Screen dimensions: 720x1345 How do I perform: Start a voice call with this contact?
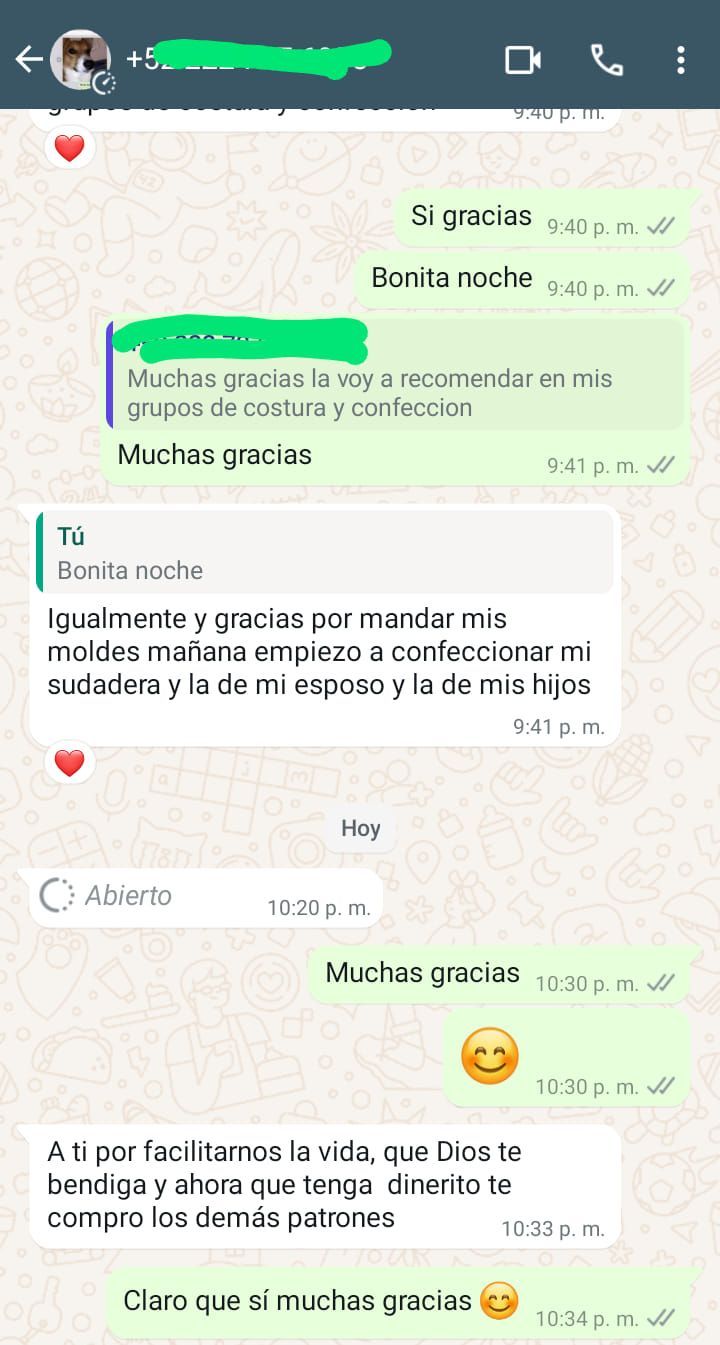coord(606,60)
